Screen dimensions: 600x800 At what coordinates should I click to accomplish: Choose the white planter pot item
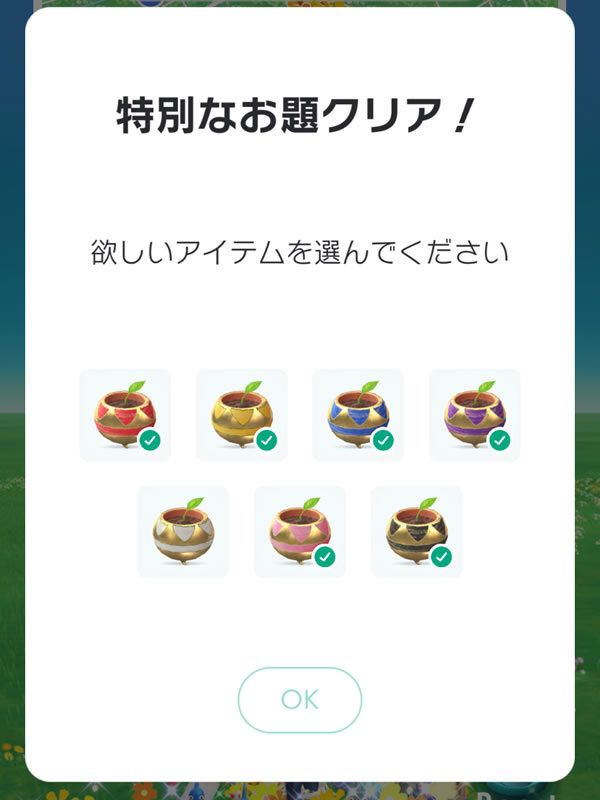[183, 532]
